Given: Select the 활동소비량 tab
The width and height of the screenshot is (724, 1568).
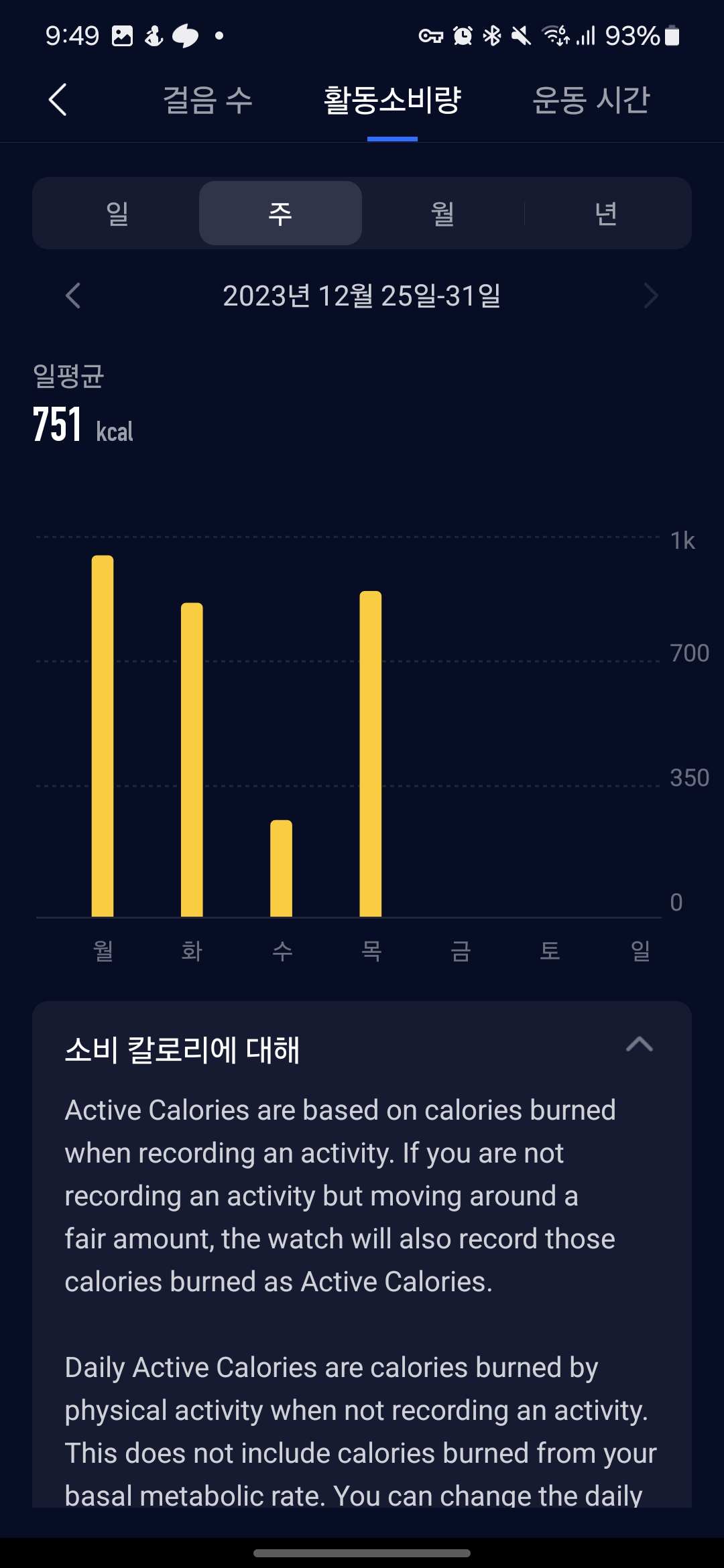Looking at the screenshot, I should pyautogui.click(x=392, y=101).
